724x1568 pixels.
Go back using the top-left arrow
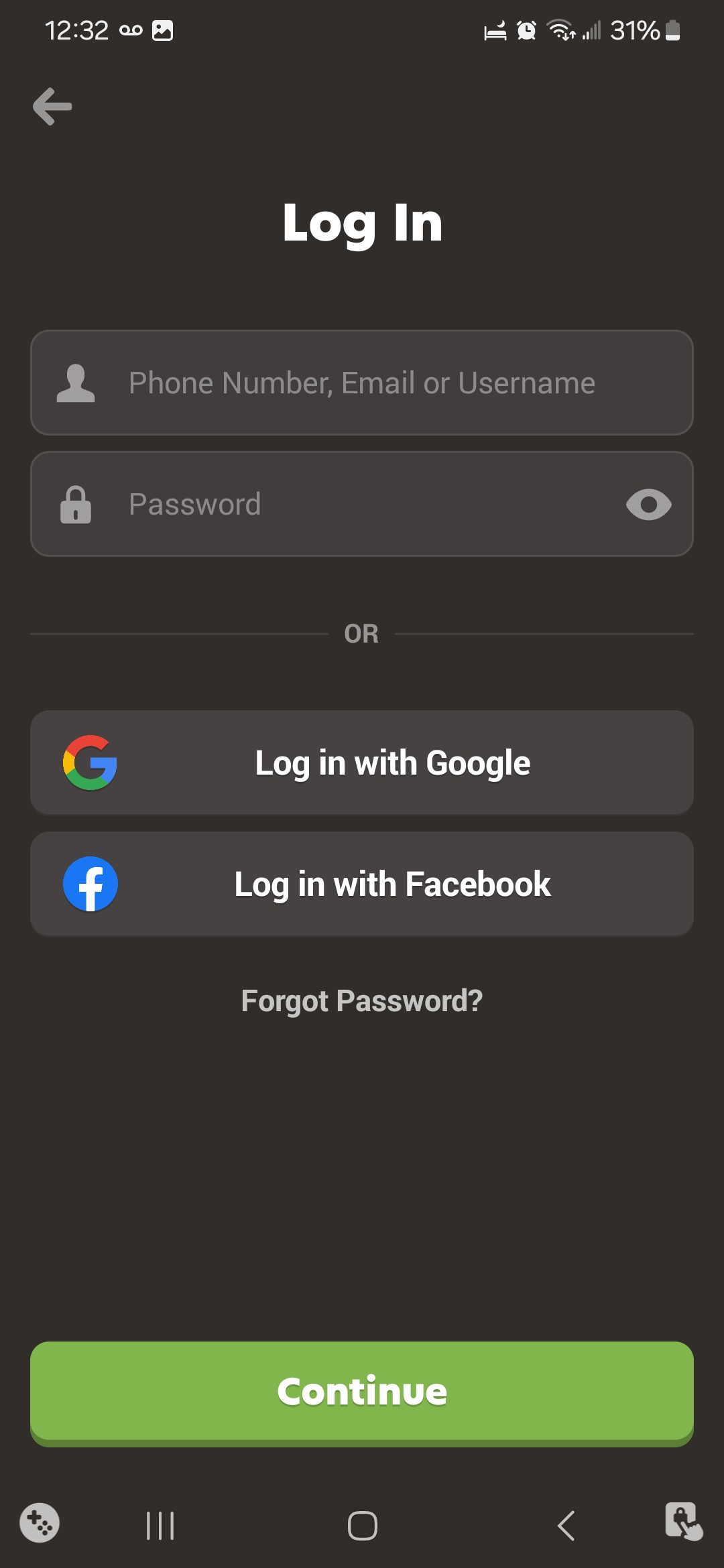pyautogui.click(x=52, y=106)
